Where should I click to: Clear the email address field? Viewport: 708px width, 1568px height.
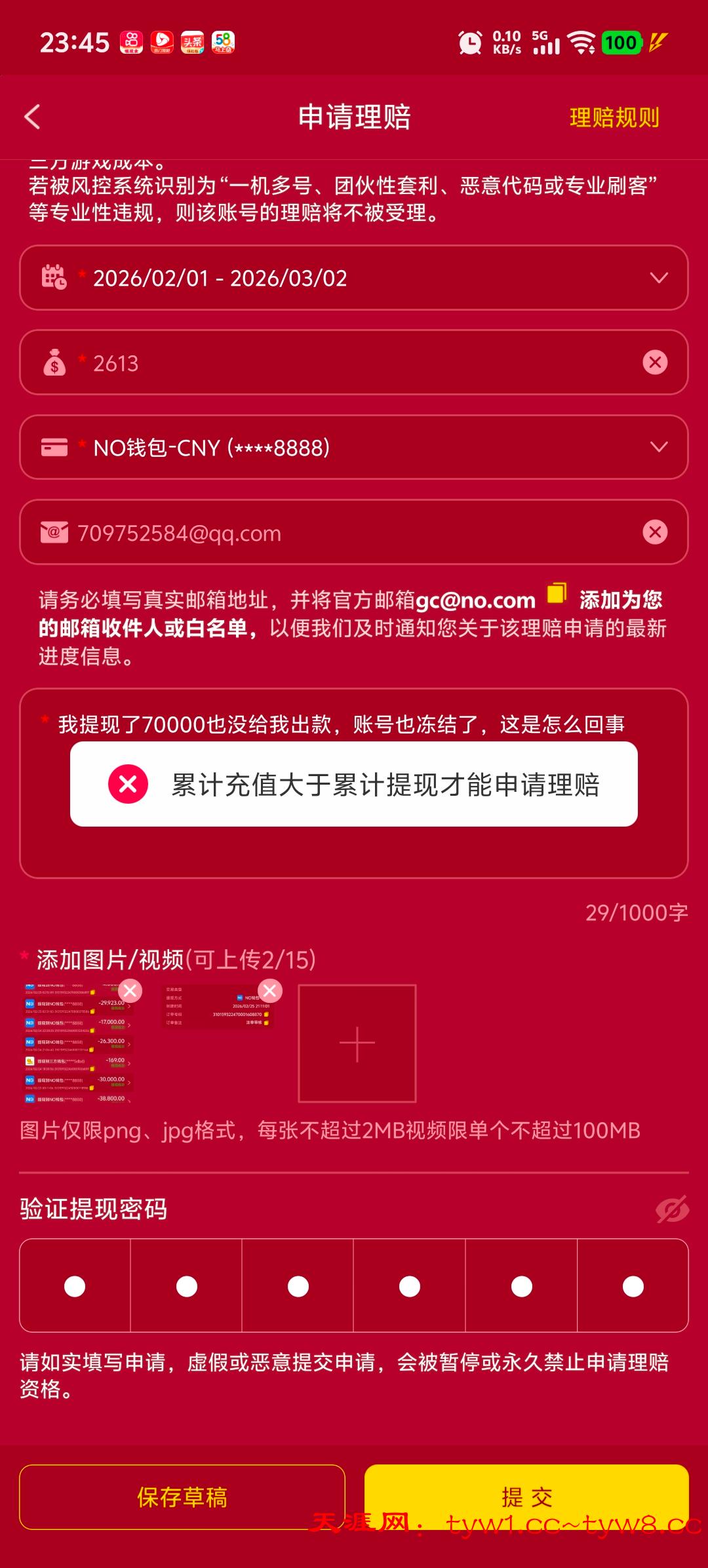click(x=655, y=532)
